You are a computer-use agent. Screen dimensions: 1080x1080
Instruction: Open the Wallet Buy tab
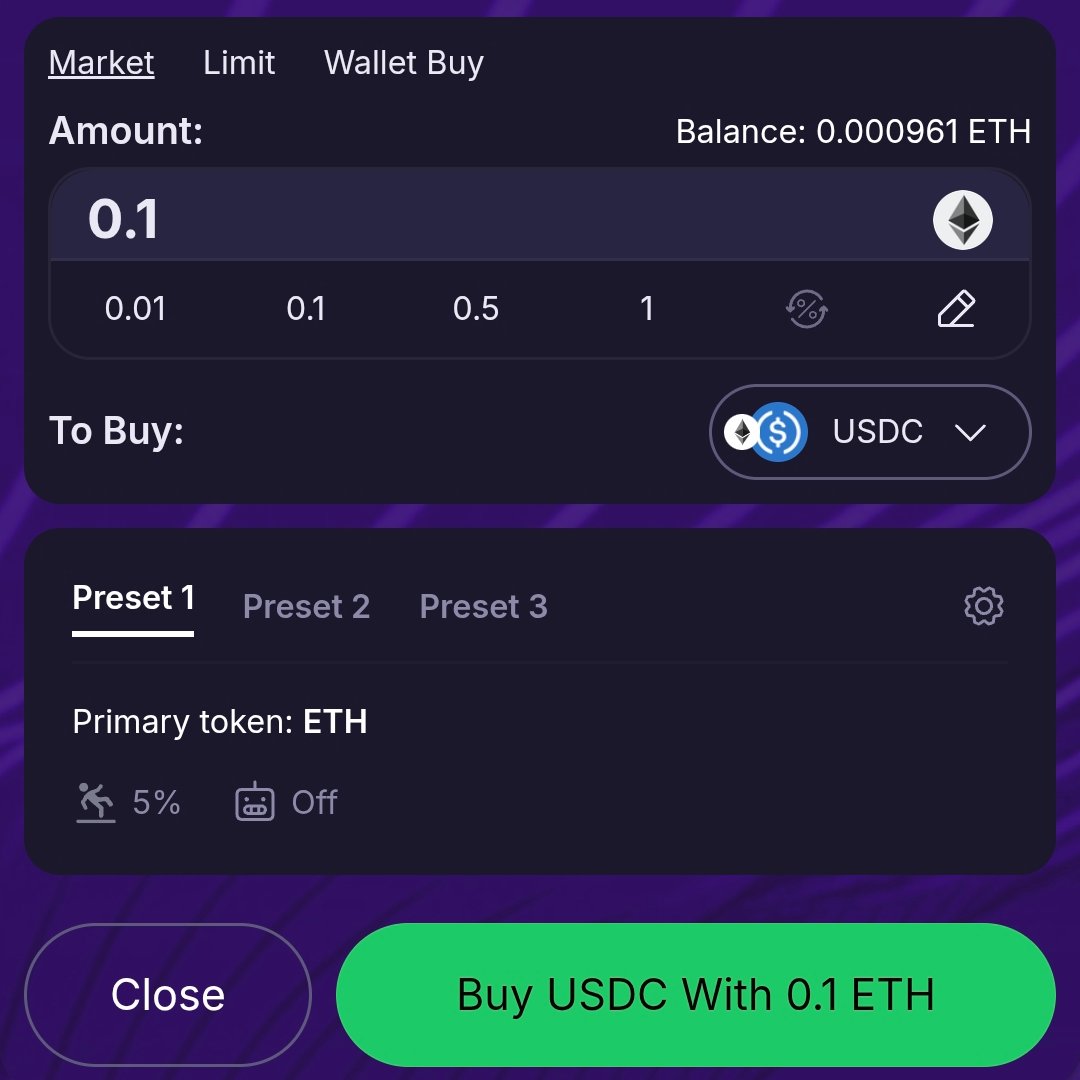(x=404, y=63)
